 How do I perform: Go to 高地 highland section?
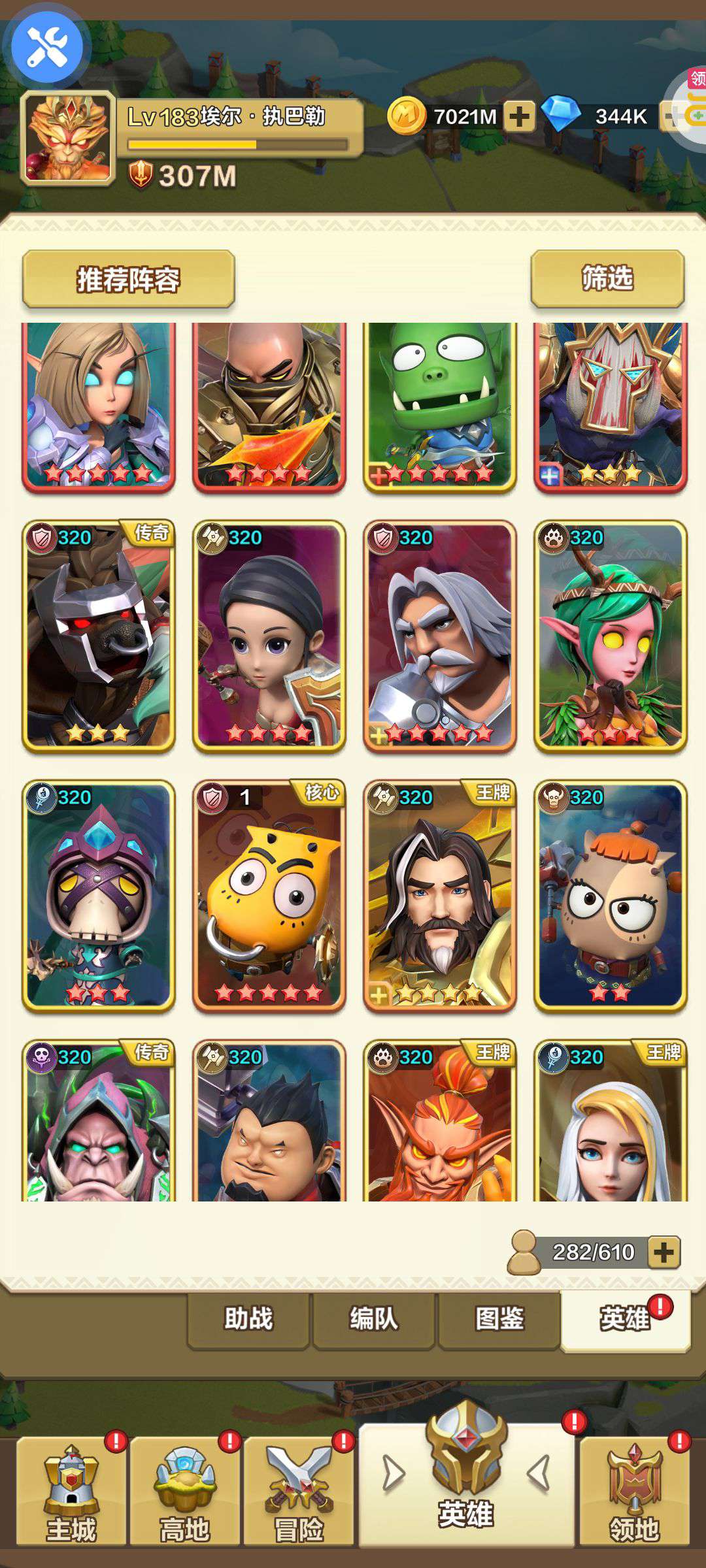[x=185, y=1491]
